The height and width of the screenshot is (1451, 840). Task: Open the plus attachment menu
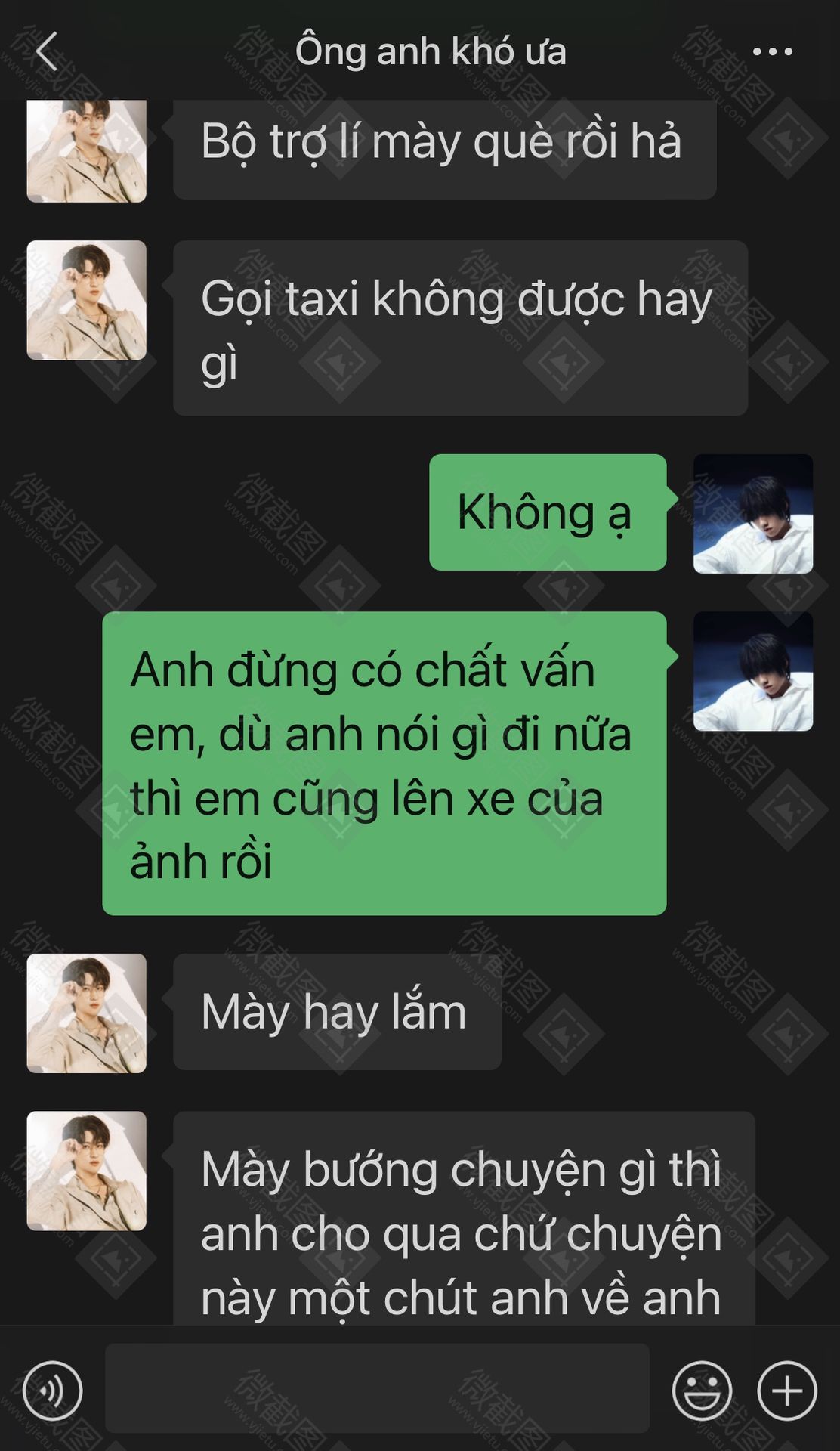(787, 1391)
